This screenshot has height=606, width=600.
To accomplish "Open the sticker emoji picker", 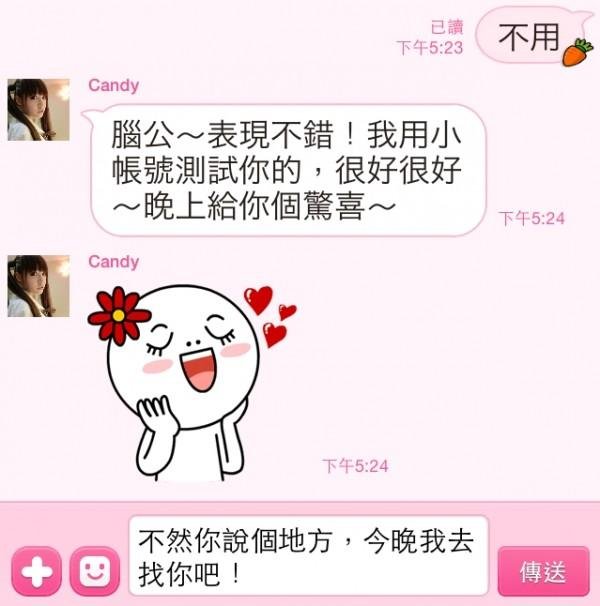I will pyautogui.click(x=94, y=572).
